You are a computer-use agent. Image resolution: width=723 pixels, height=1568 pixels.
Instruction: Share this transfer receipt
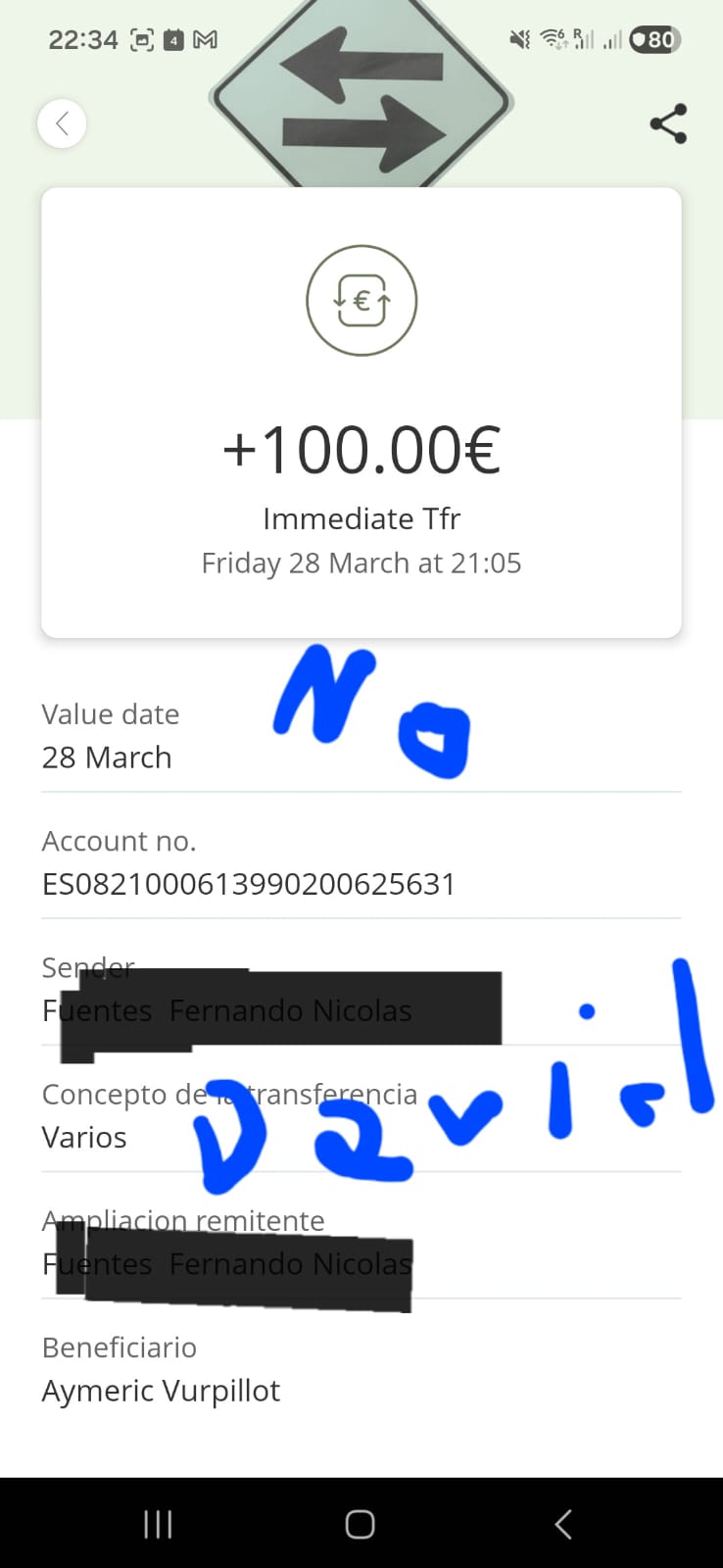click(x=668, y=124)
